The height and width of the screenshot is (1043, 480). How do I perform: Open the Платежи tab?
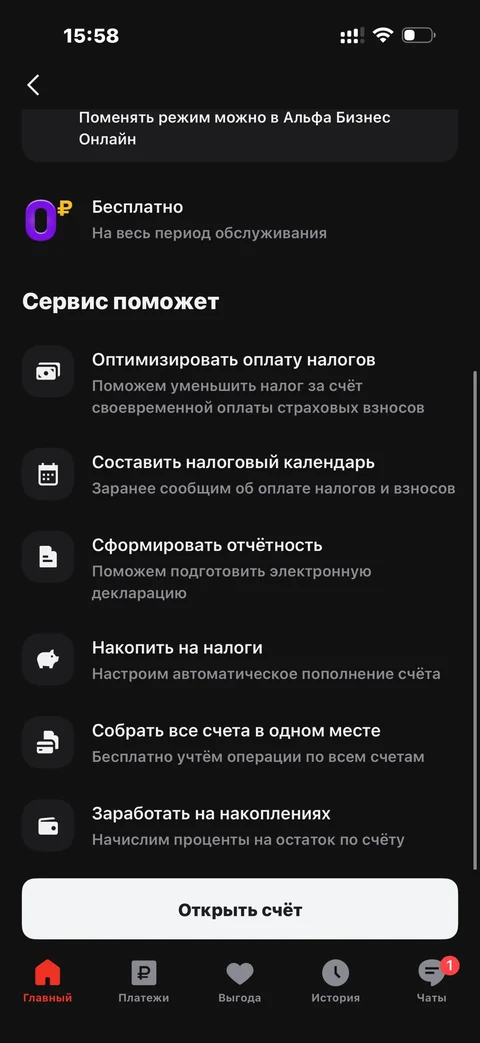(144, 982)
